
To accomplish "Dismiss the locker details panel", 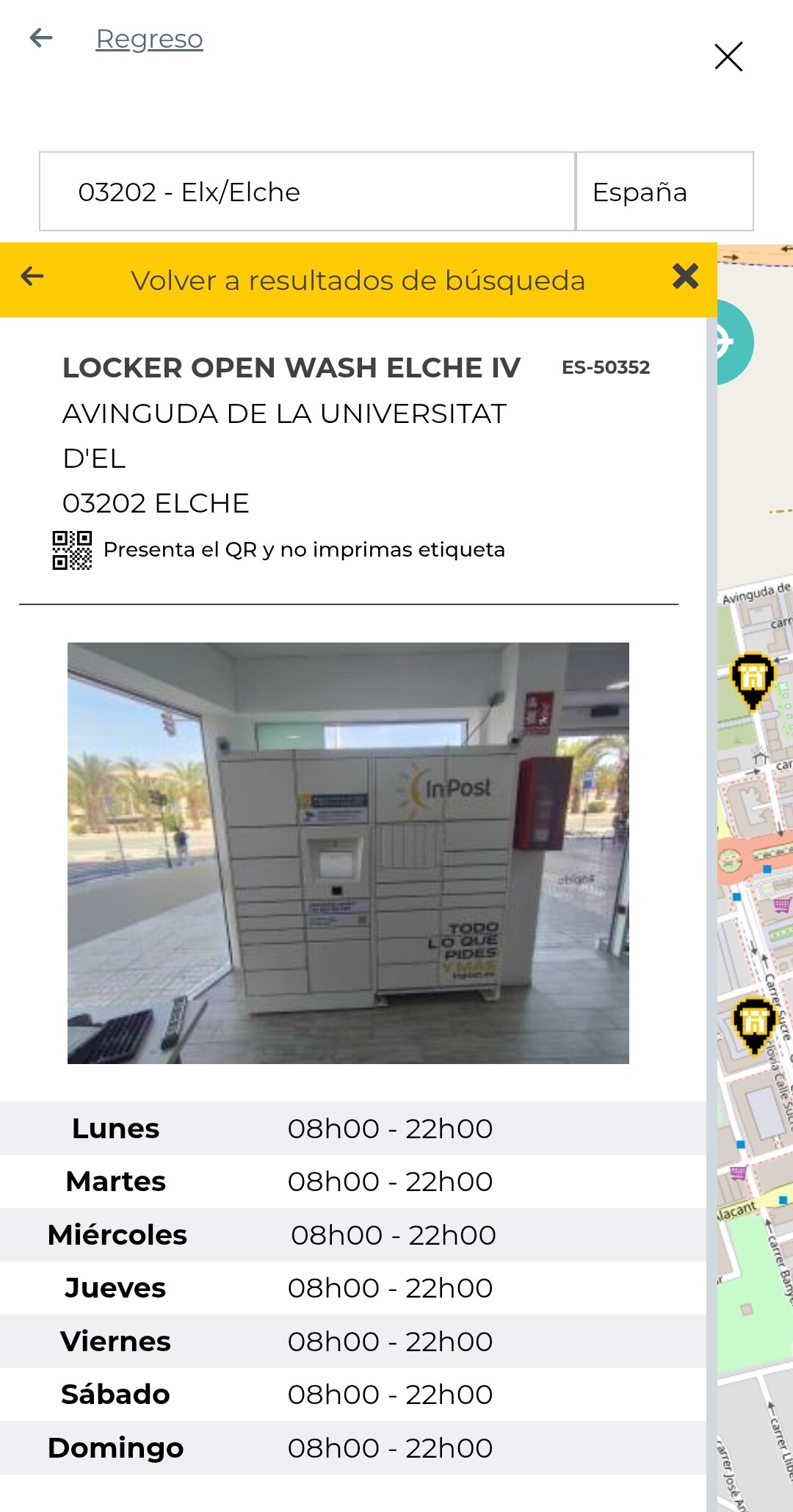I will click(x=685, y=277).
